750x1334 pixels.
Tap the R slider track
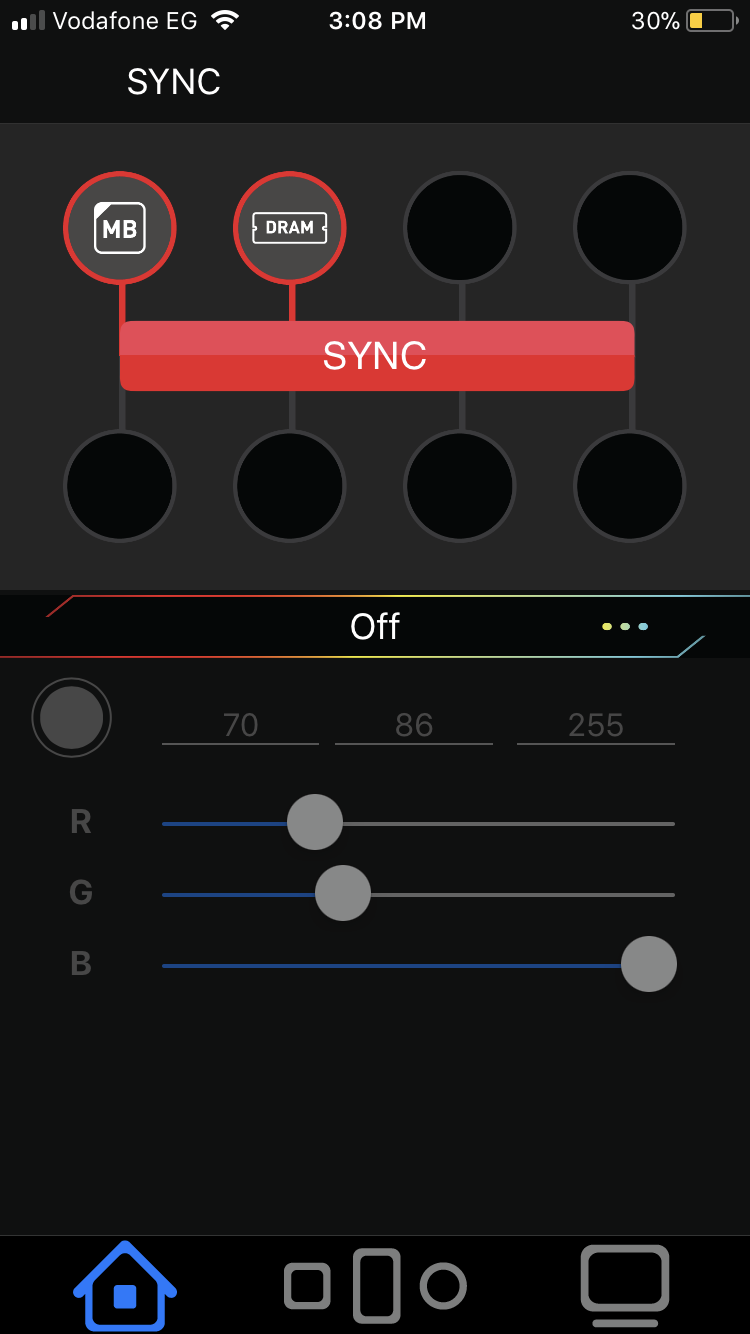[x=418, y=823]
